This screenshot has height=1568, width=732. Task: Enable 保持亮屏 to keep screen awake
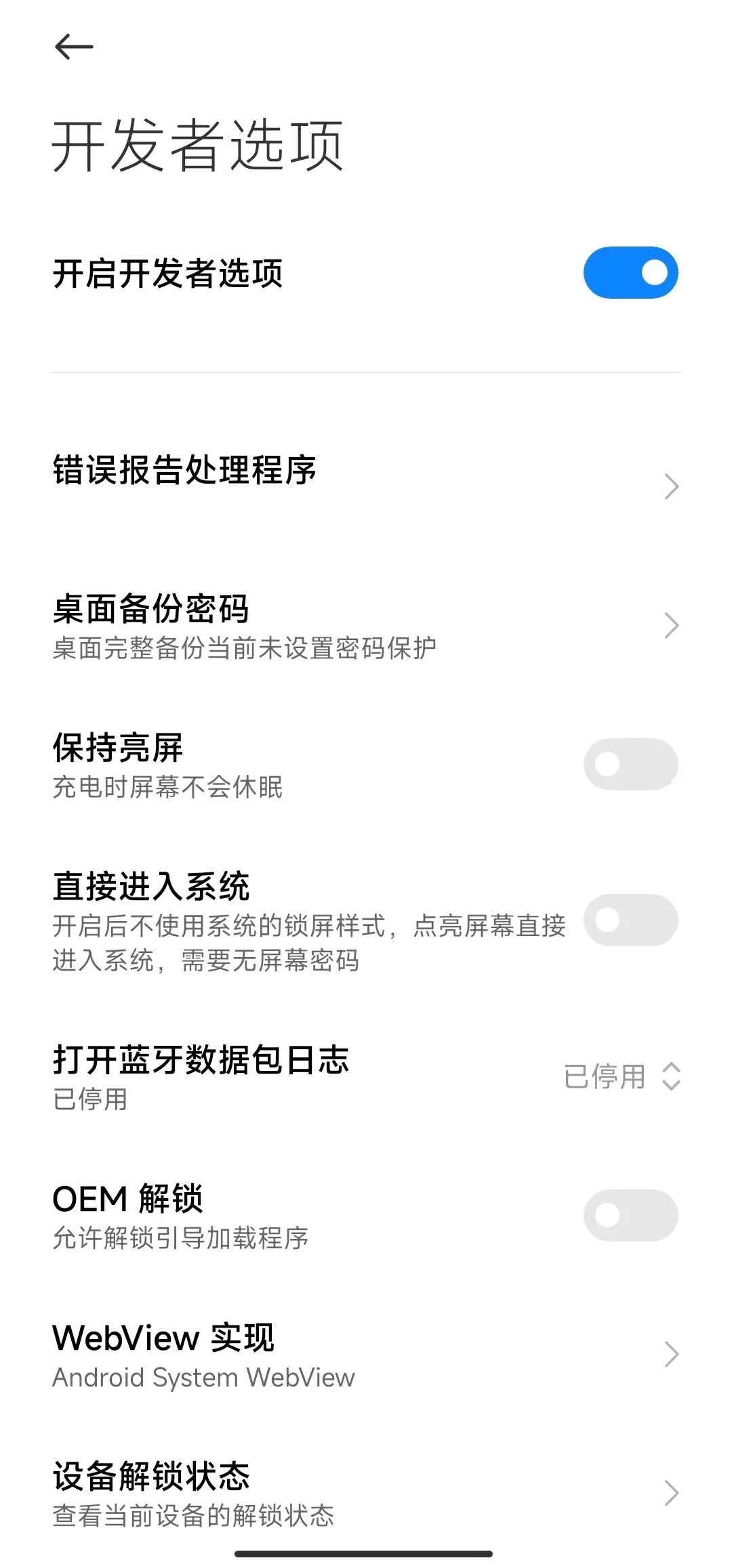click(630, 763)
